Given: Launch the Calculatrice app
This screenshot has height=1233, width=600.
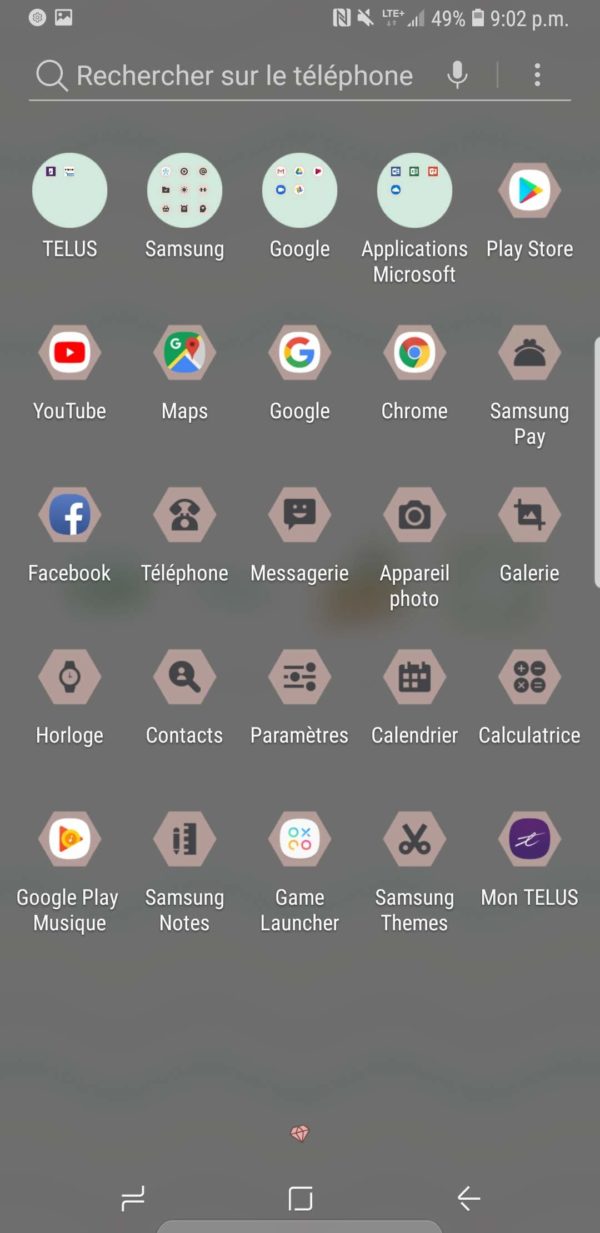Looking at the screenshot, I should click(x=529, y=677).
